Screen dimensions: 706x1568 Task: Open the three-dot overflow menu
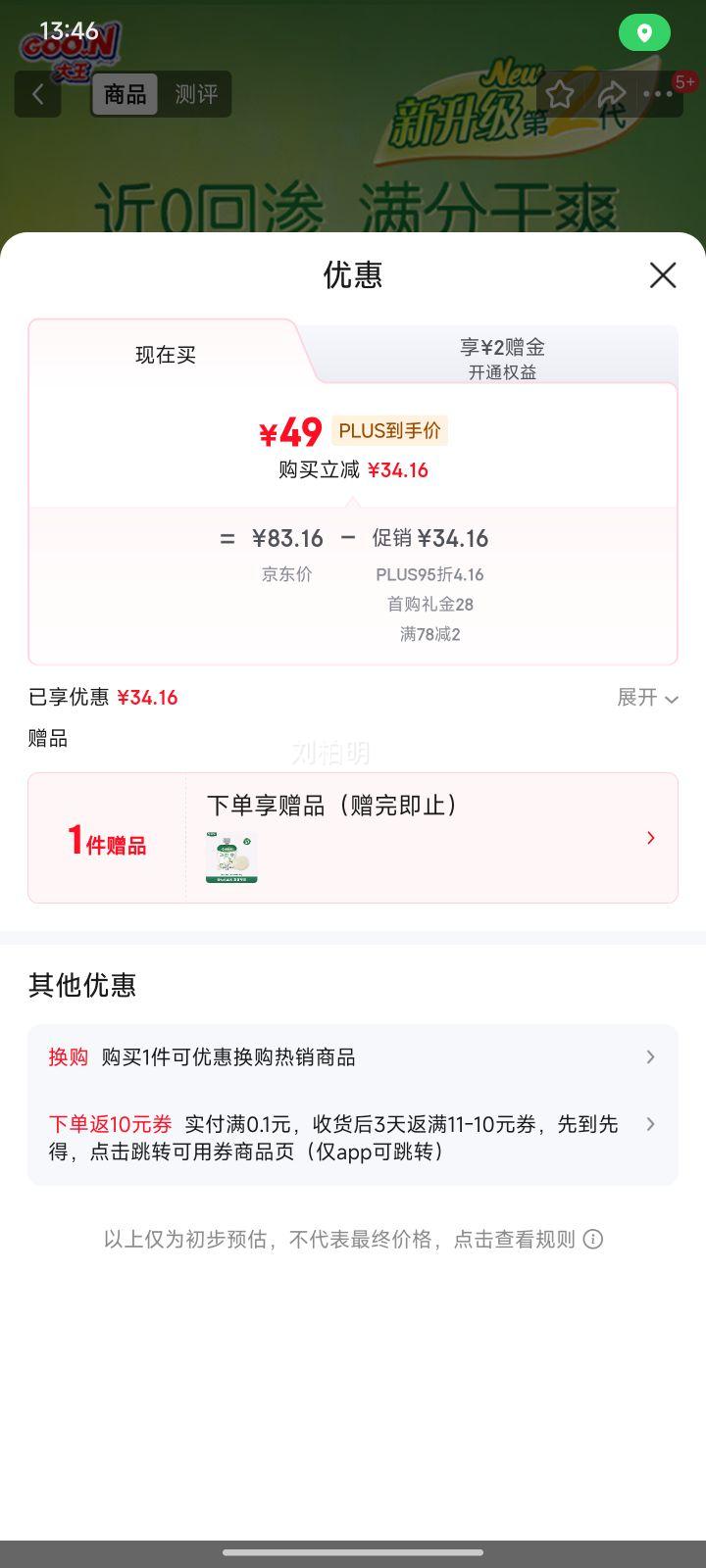pyautogui.click(x=658, y=94)
